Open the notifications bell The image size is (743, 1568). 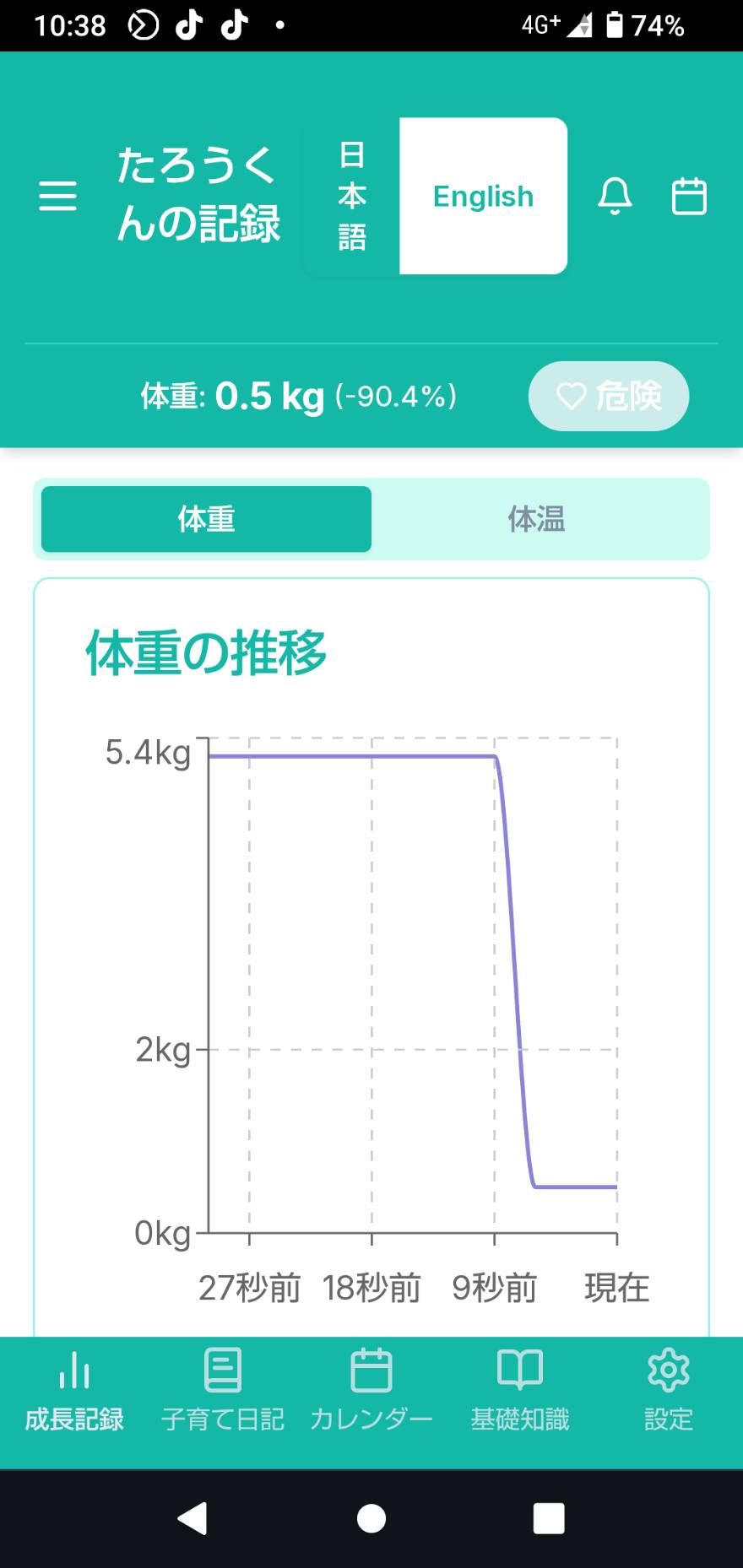point(615,196)
